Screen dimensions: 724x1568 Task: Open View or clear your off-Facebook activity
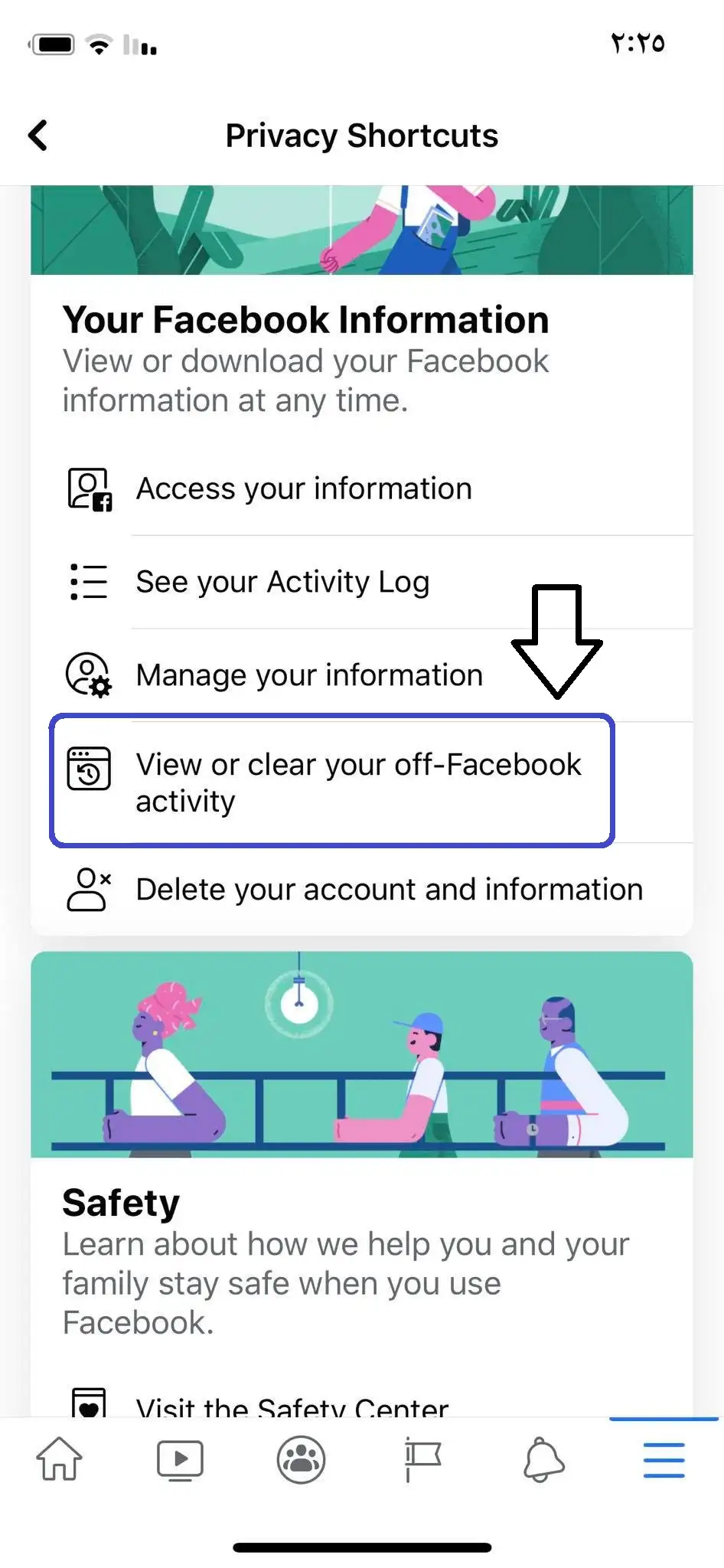coord(358,782)
